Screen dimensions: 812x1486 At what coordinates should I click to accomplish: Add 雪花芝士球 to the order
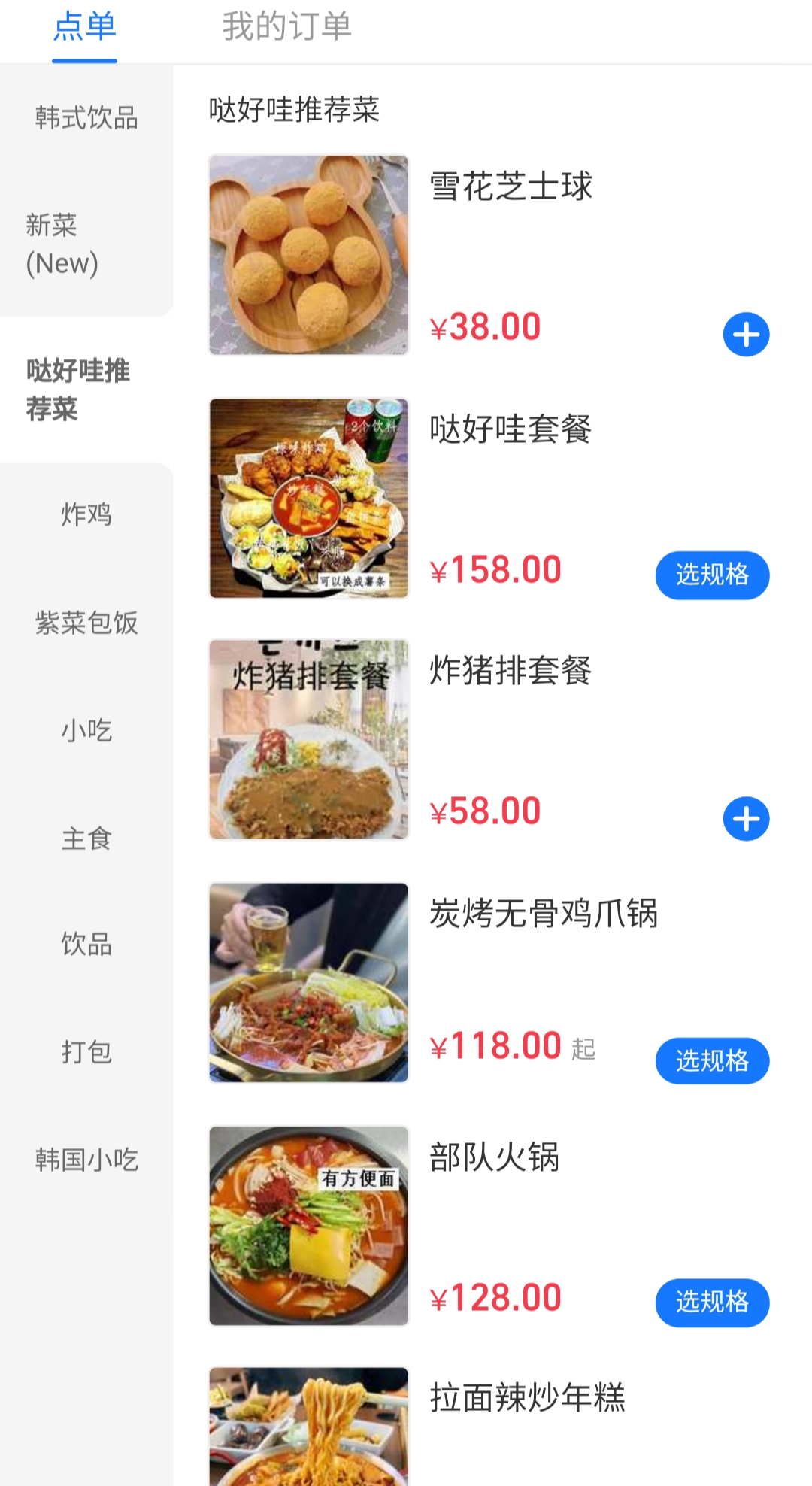coord(746,335)
